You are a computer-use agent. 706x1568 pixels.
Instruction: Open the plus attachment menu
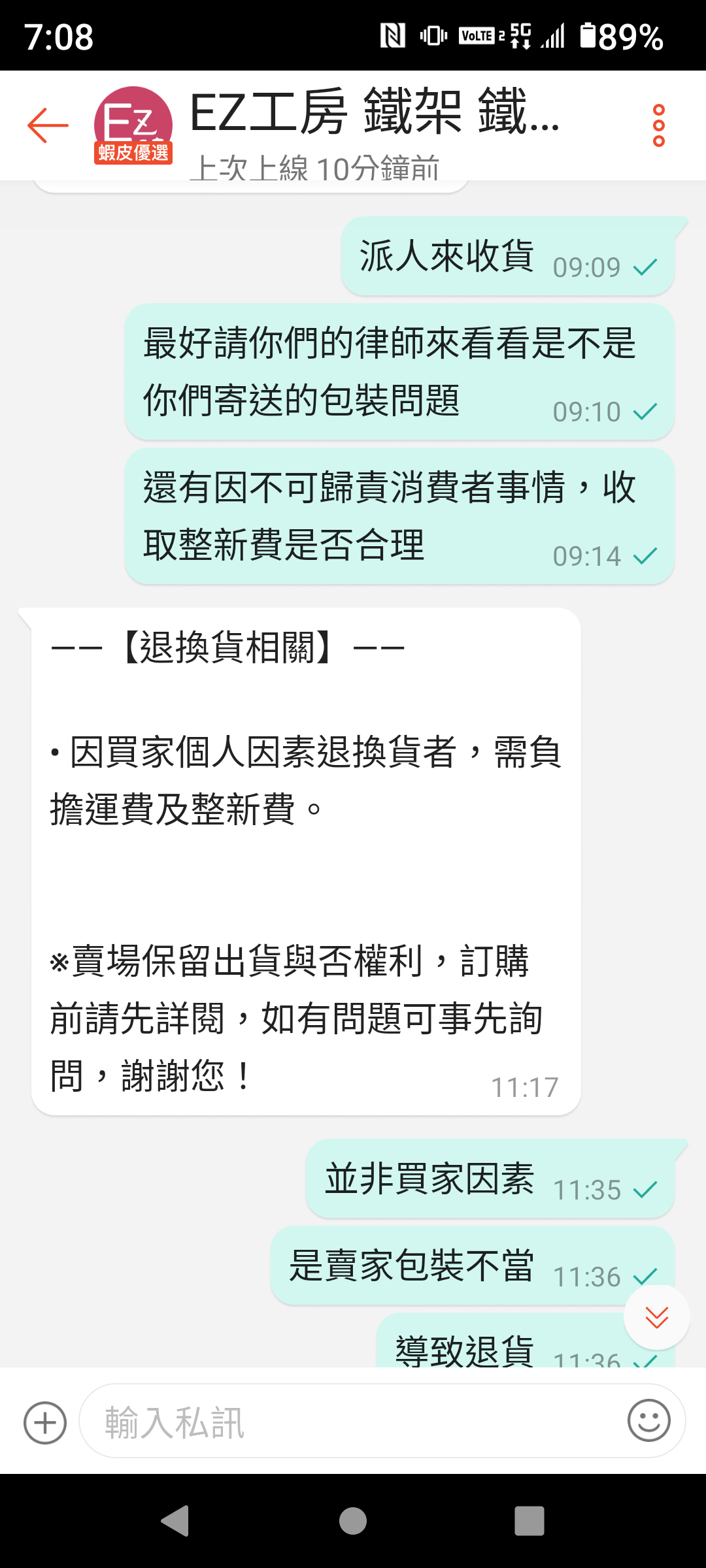(x=45, y=1422)
